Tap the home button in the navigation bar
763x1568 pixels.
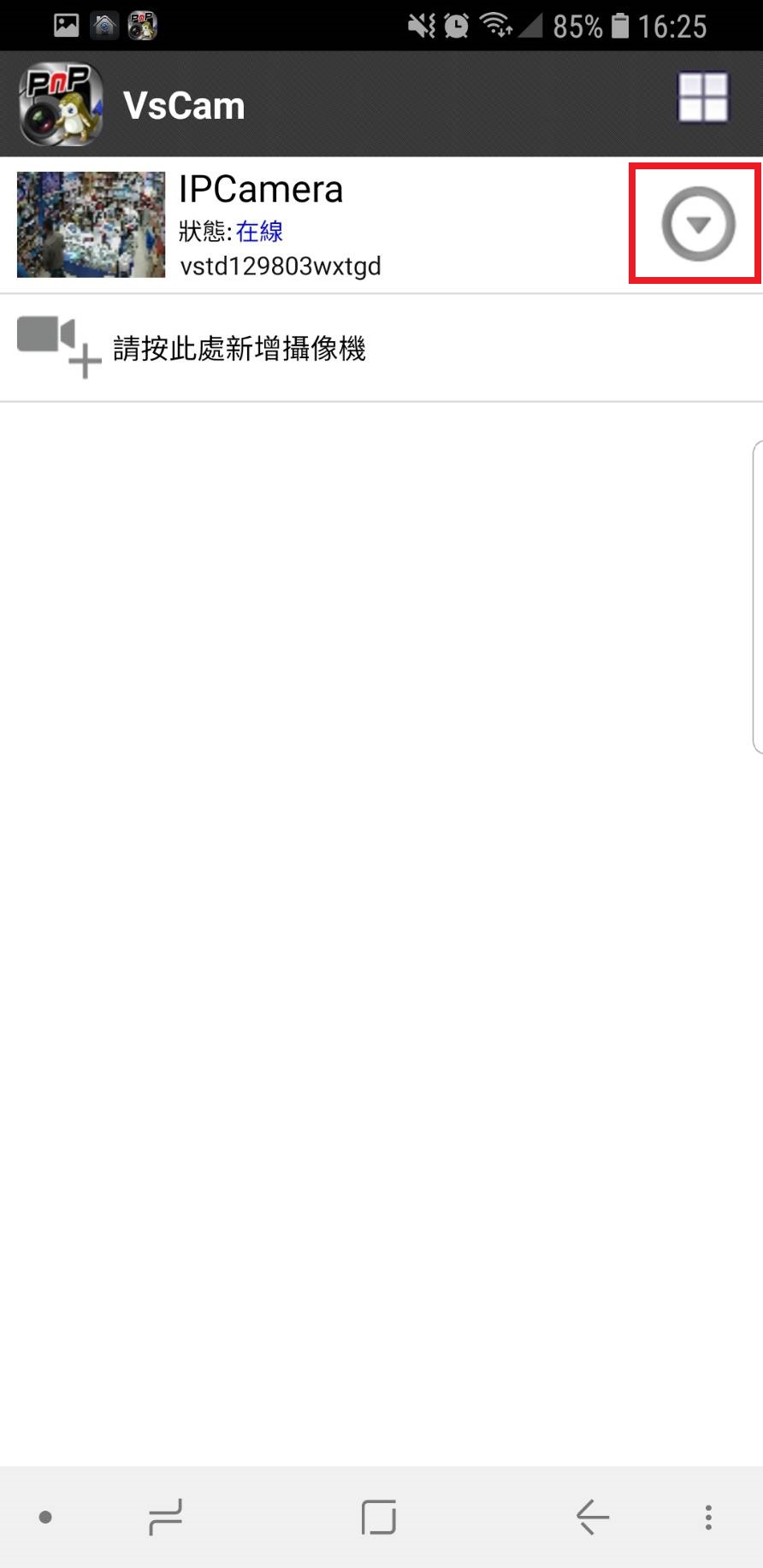click(378, 1517)
